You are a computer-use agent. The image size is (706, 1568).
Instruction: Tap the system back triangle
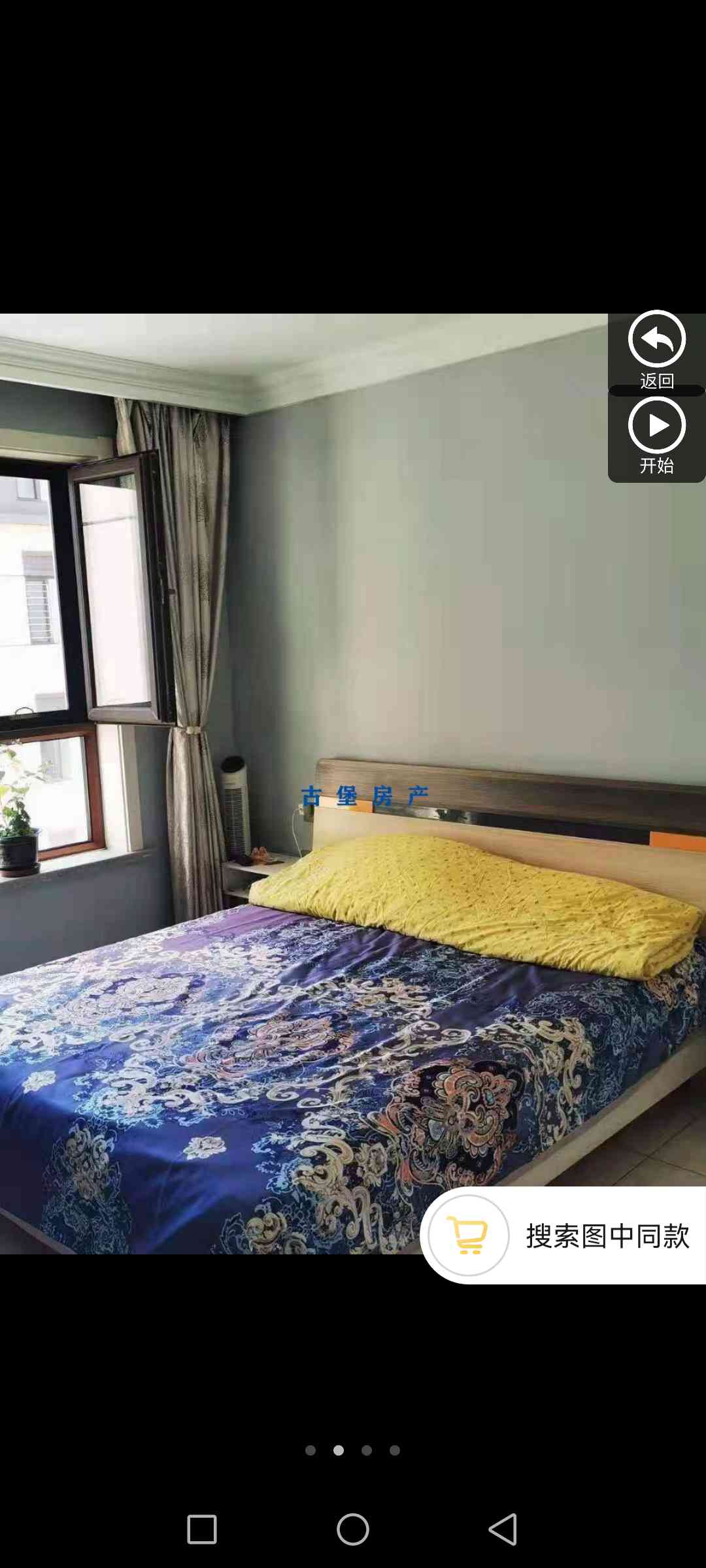coord(503,1529)
